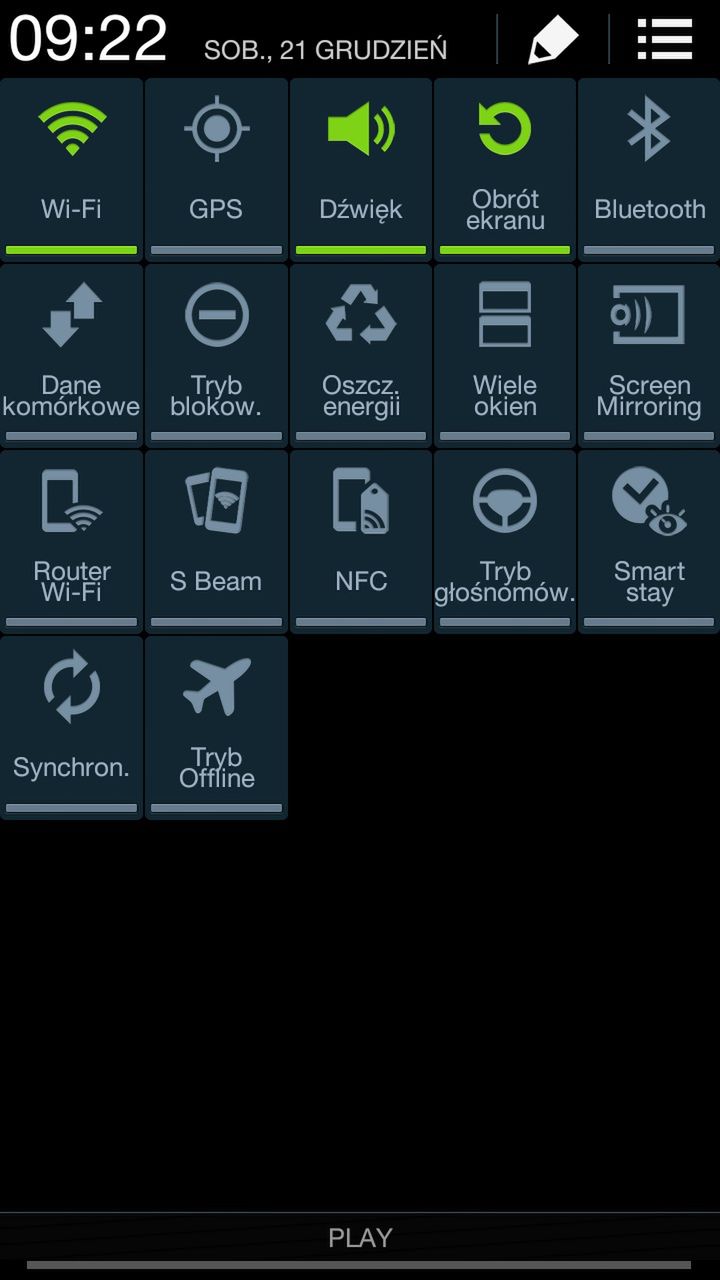
Task: Tap the PLAY control at the bottom
Action: [x=360, y=1237]
